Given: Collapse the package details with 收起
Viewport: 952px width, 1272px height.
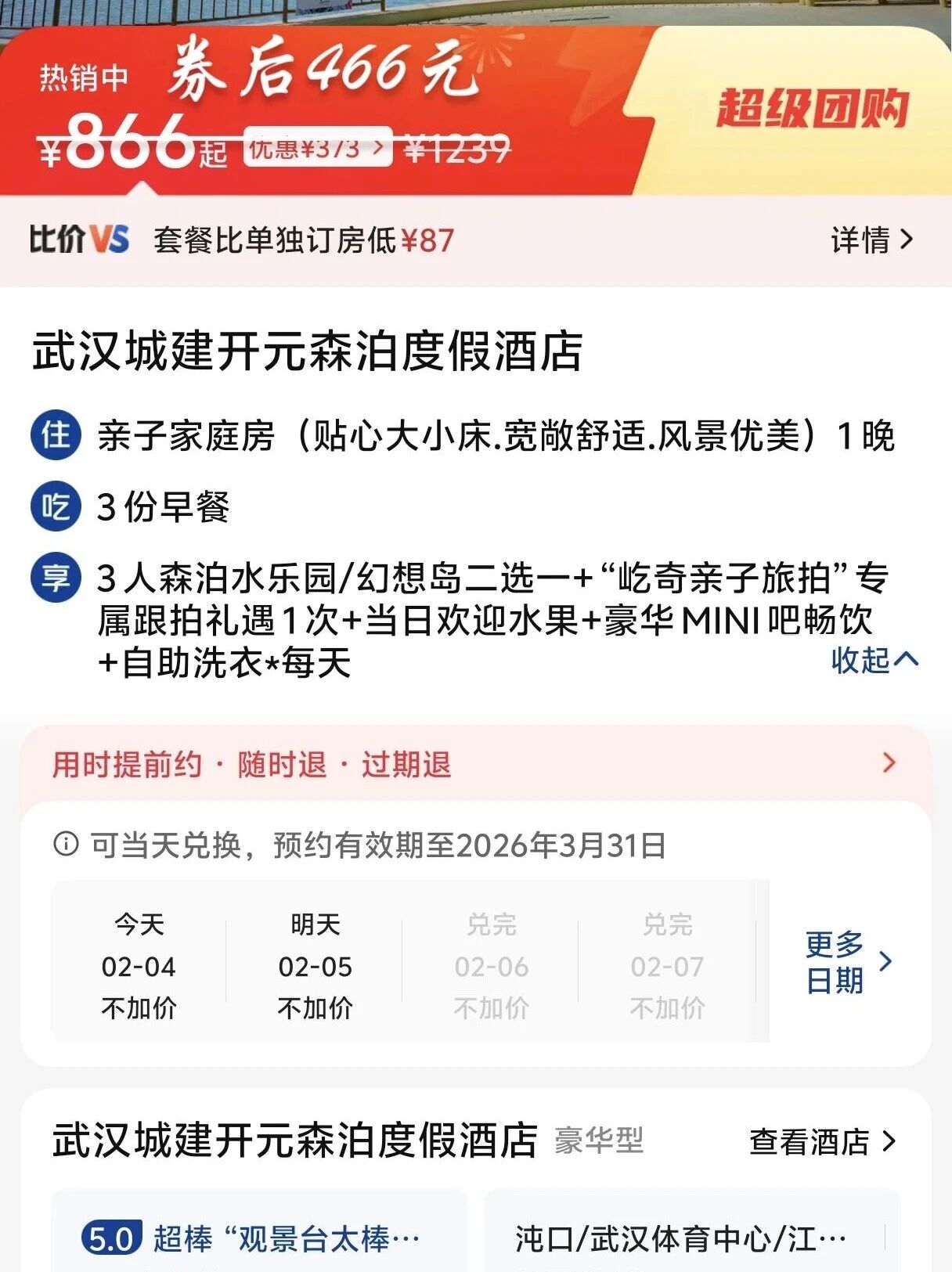Looking at the screenshot, I should click(874, 660).
